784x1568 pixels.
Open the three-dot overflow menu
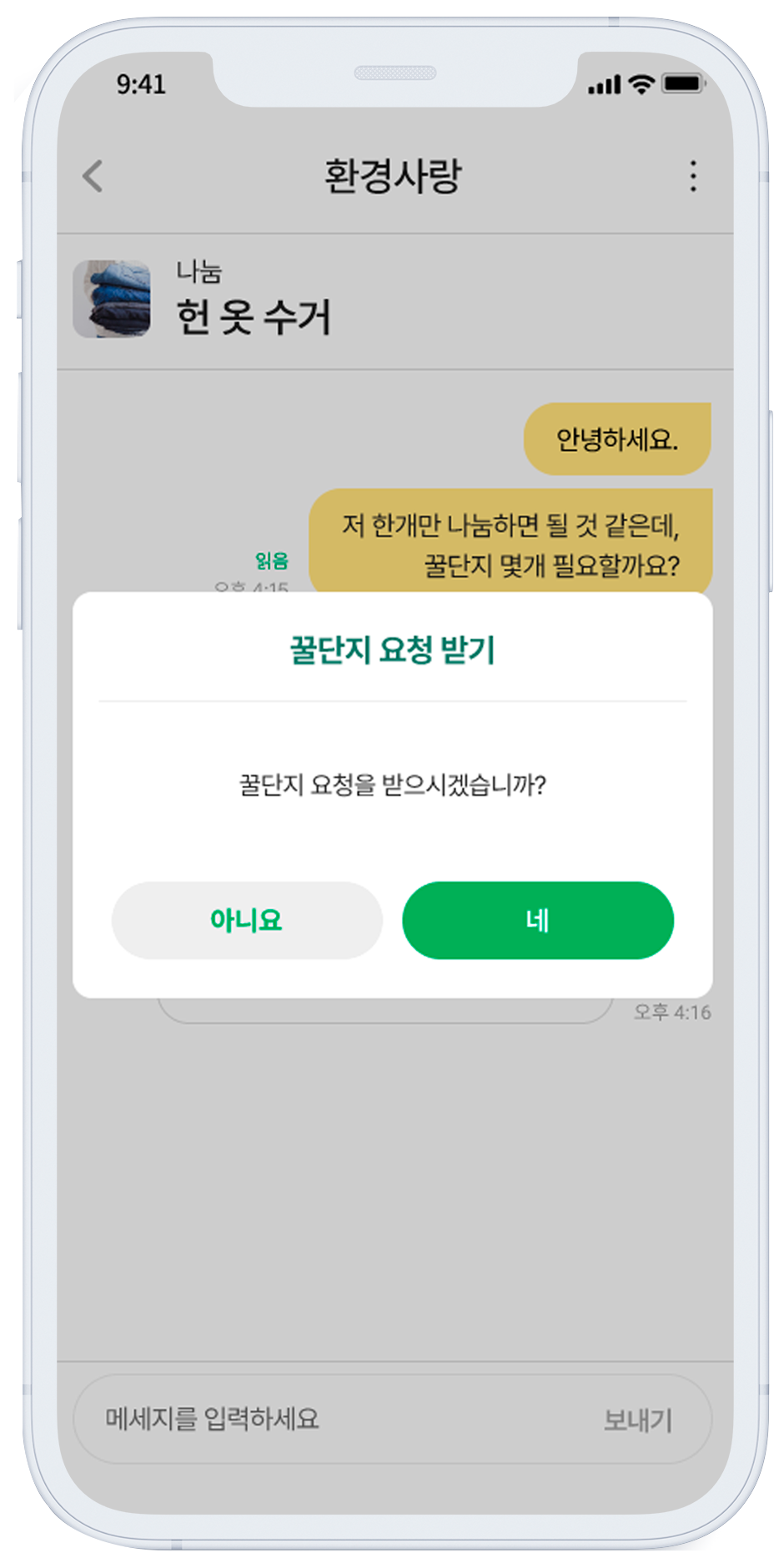point(692,176)
